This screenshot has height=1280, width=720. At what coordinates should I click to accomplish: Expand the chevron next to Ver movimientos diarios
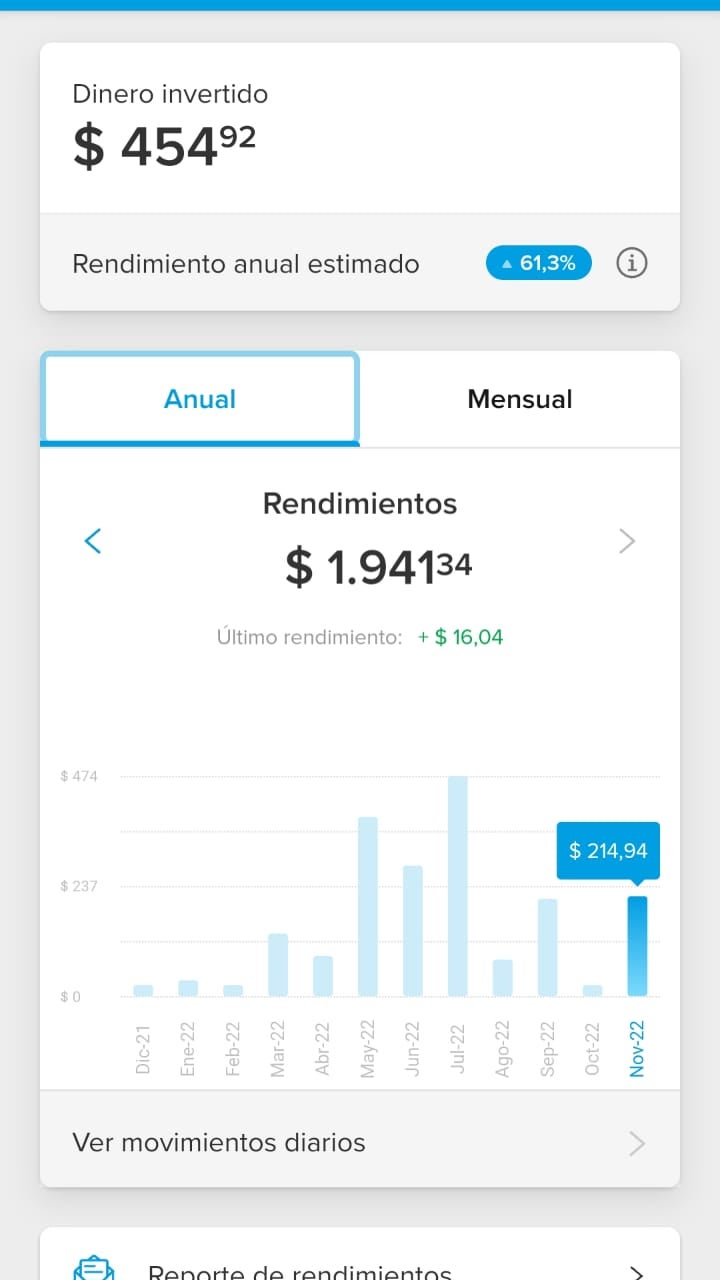(x=637, y=1141)
